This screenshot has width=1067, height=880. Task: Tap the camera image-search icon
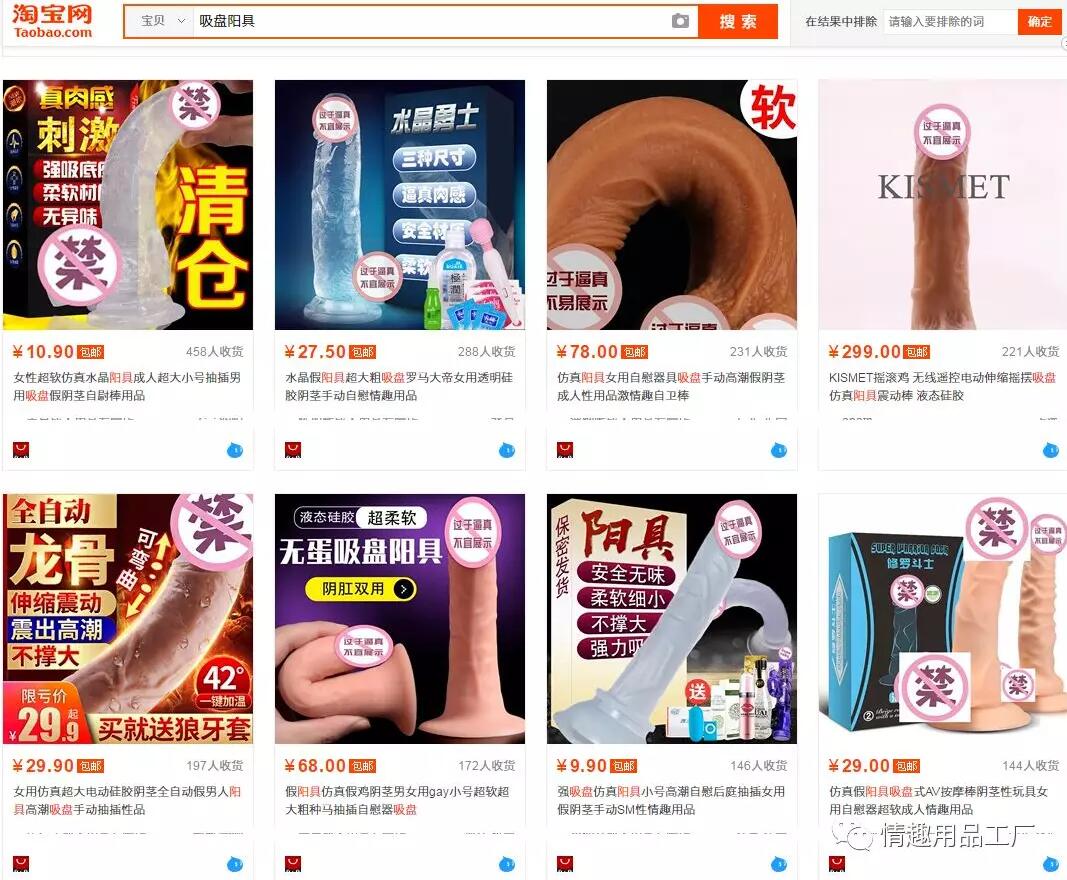(680, 21)
